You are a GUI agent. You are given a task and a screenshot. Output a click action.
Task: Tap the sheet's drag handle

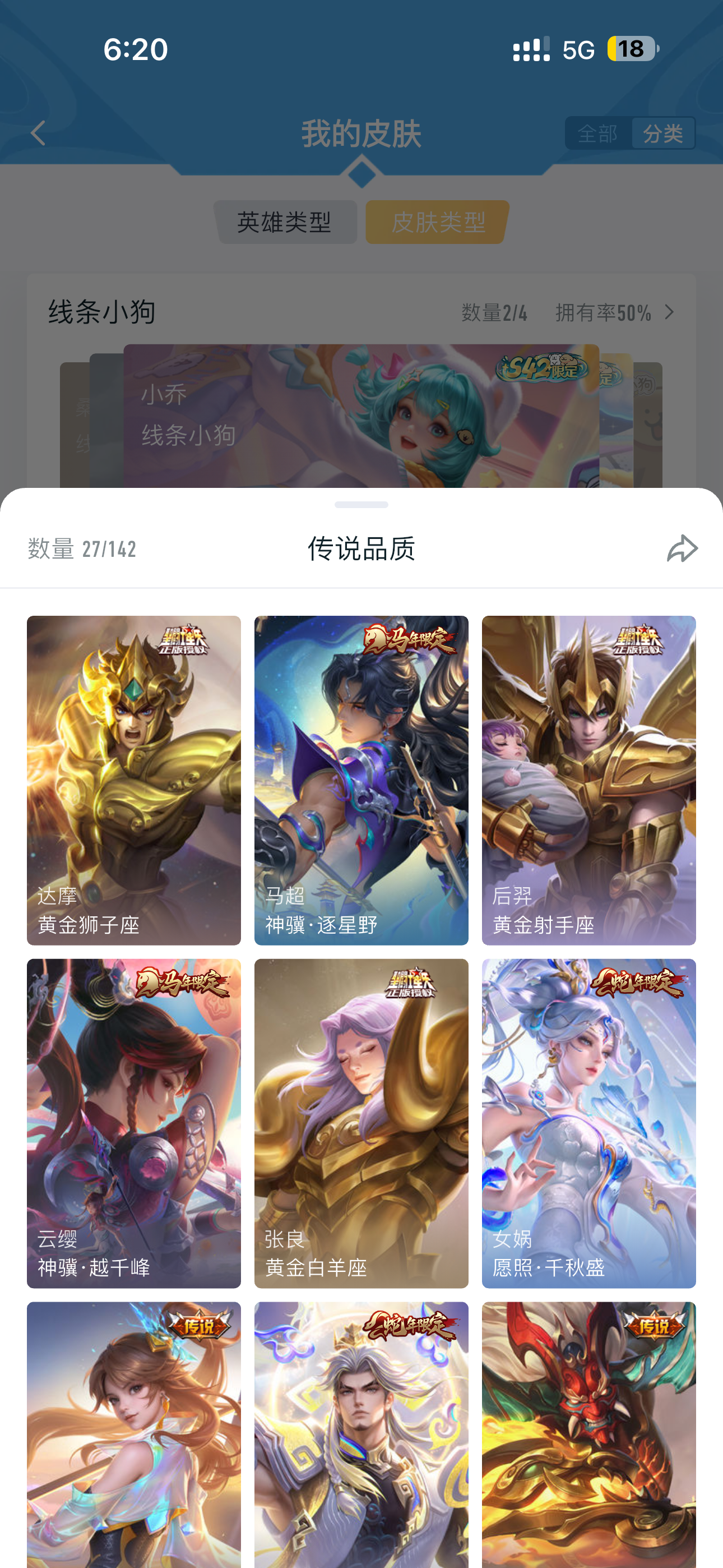pos(361,505)
